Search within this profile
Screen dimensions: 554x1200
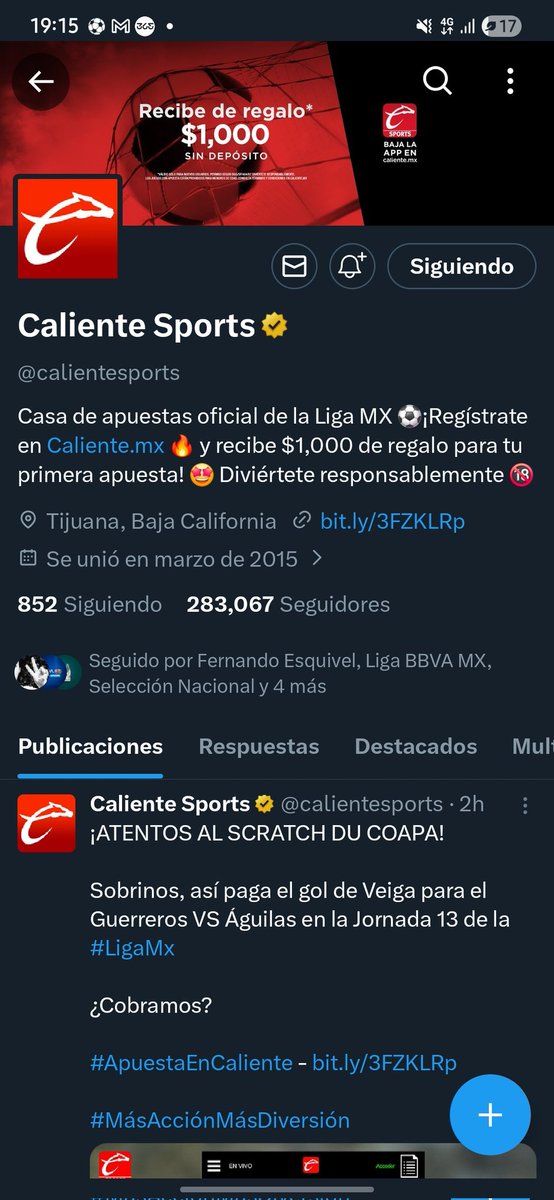tap(437, 81)
